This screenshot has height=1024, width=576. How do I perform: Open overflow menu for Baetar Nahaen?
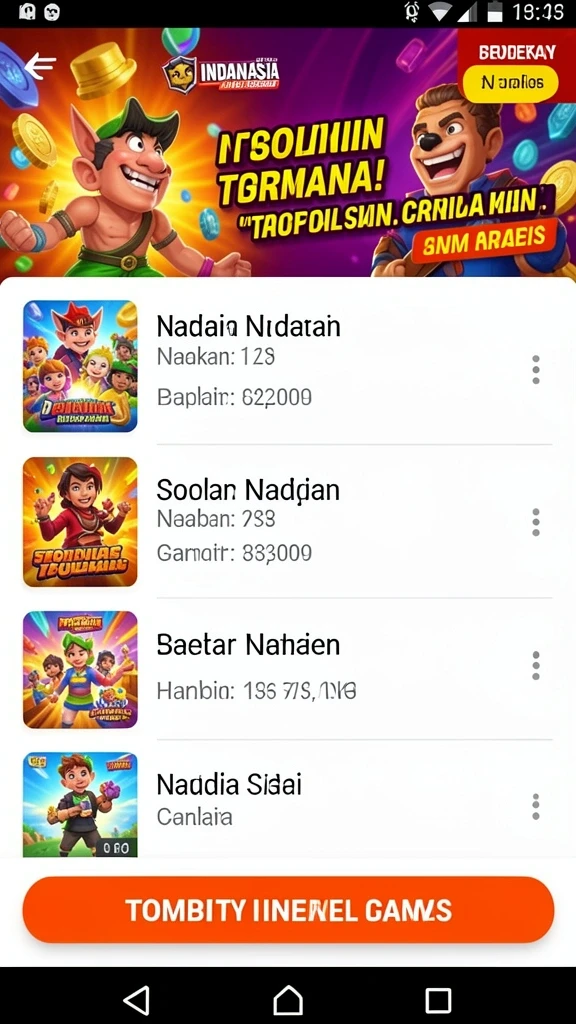pos(536,665)
